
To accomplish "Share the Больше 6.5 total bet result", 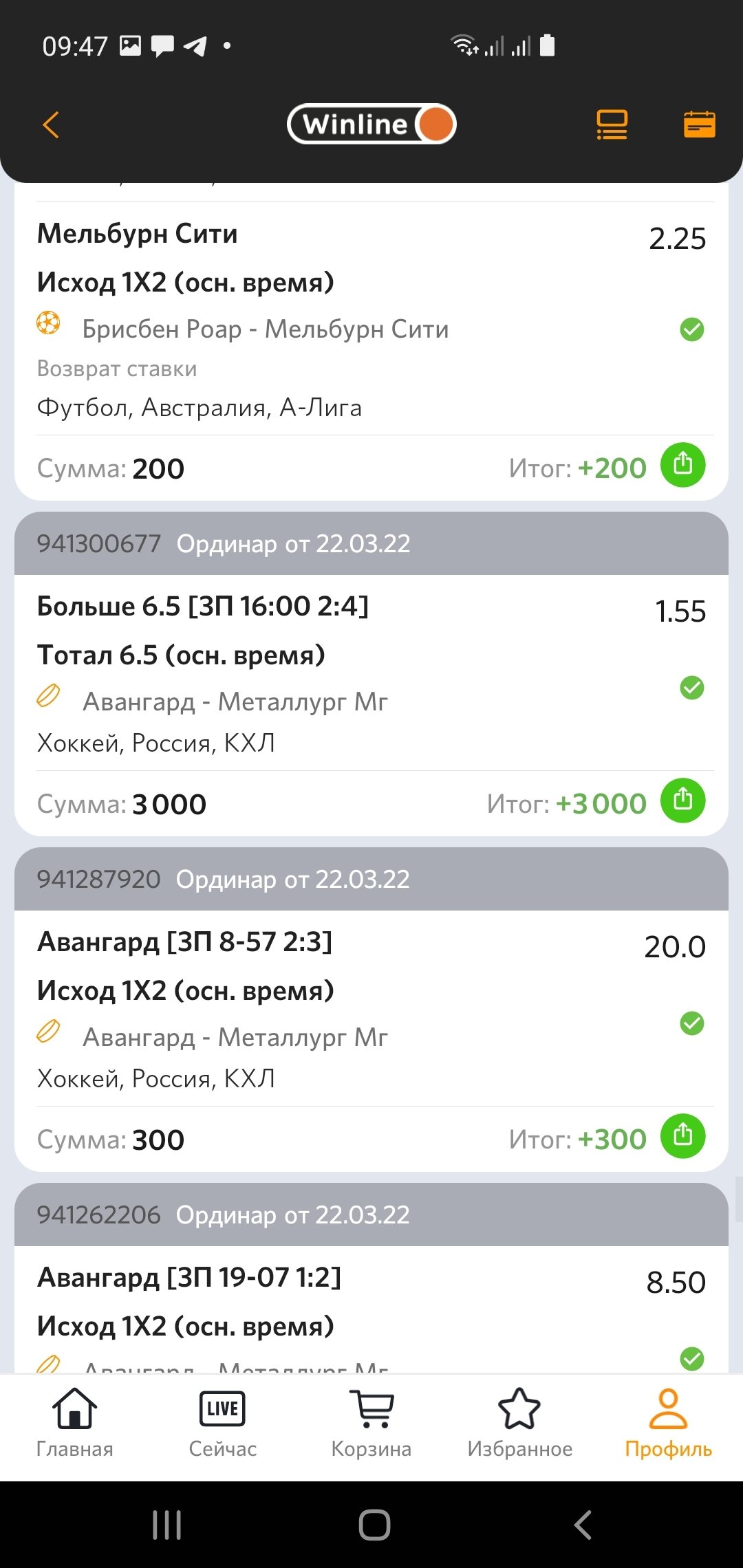I will (x=682, y=801).
